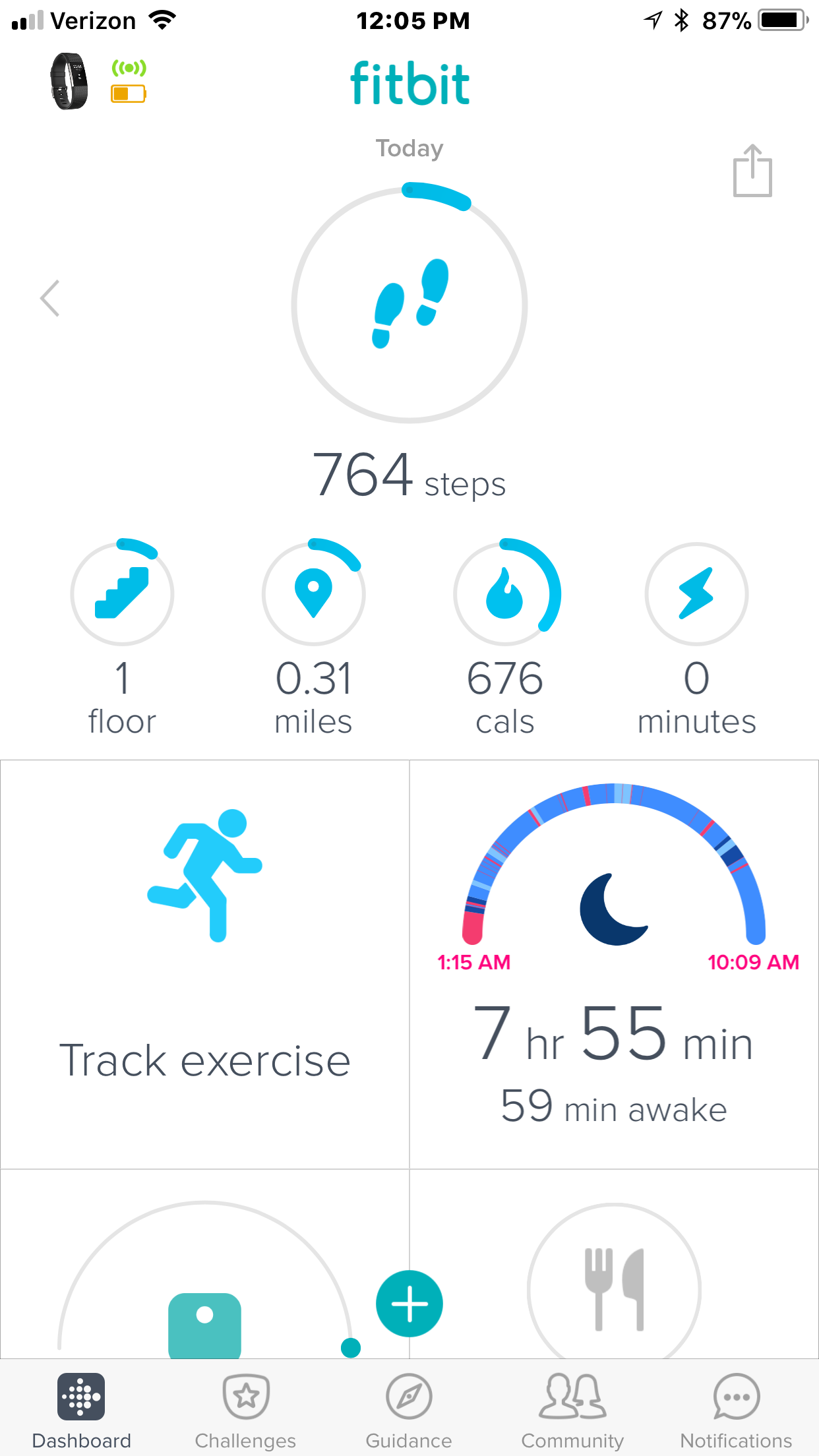Image resolution: width=819 pixels, height=1456 pixels.
Task: Go to the previous day
Action: click(x=50, y=299)
